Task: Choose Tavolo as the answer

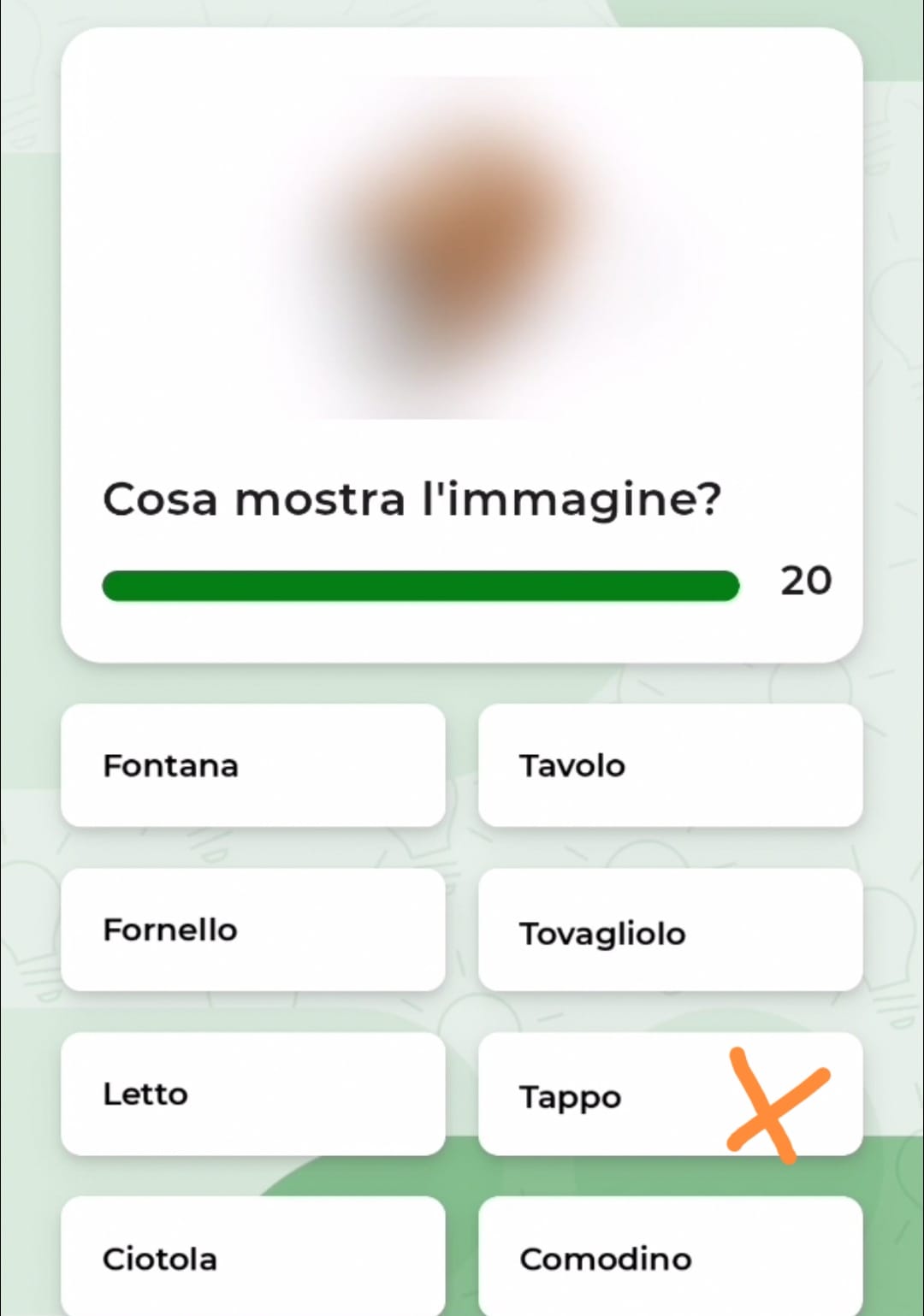Action: pos(670,765)
